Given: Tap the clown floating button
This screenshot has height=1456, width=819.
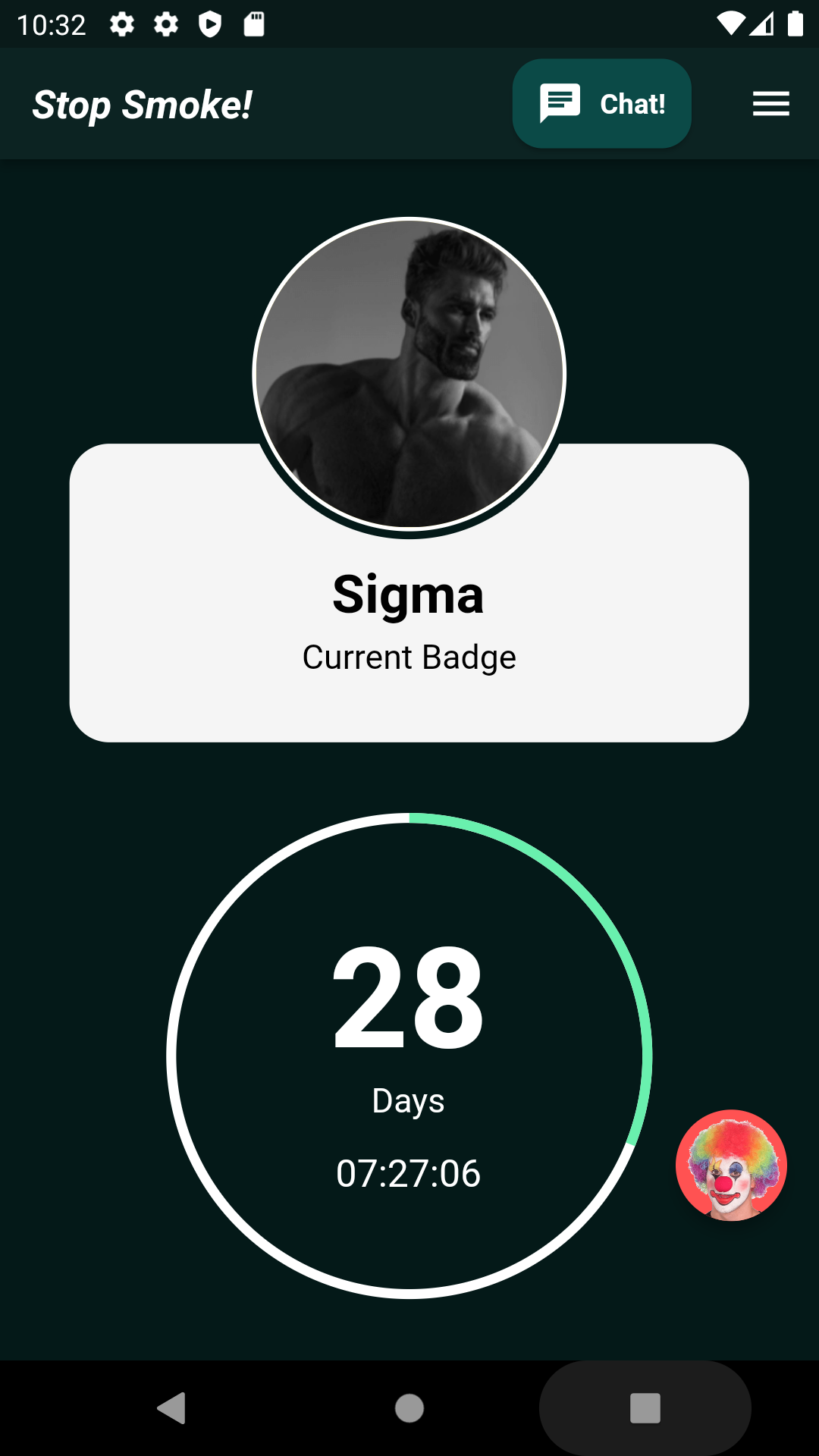Looking at the screenshot, I should (x=731, y=1165).
